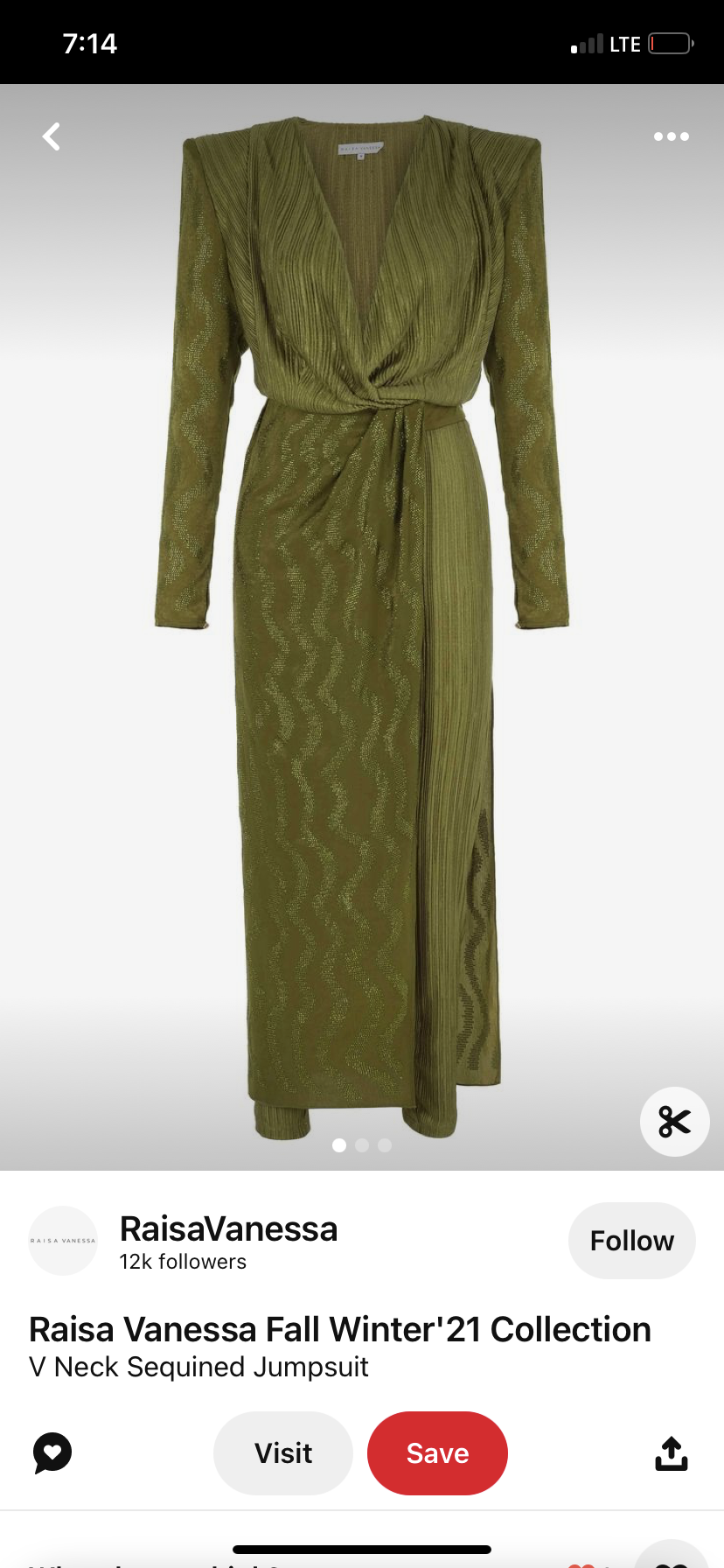Open the RaisaVanessa profile avatar
The height and width of the screenshot is (1568, 724).
click(63, 1241)
